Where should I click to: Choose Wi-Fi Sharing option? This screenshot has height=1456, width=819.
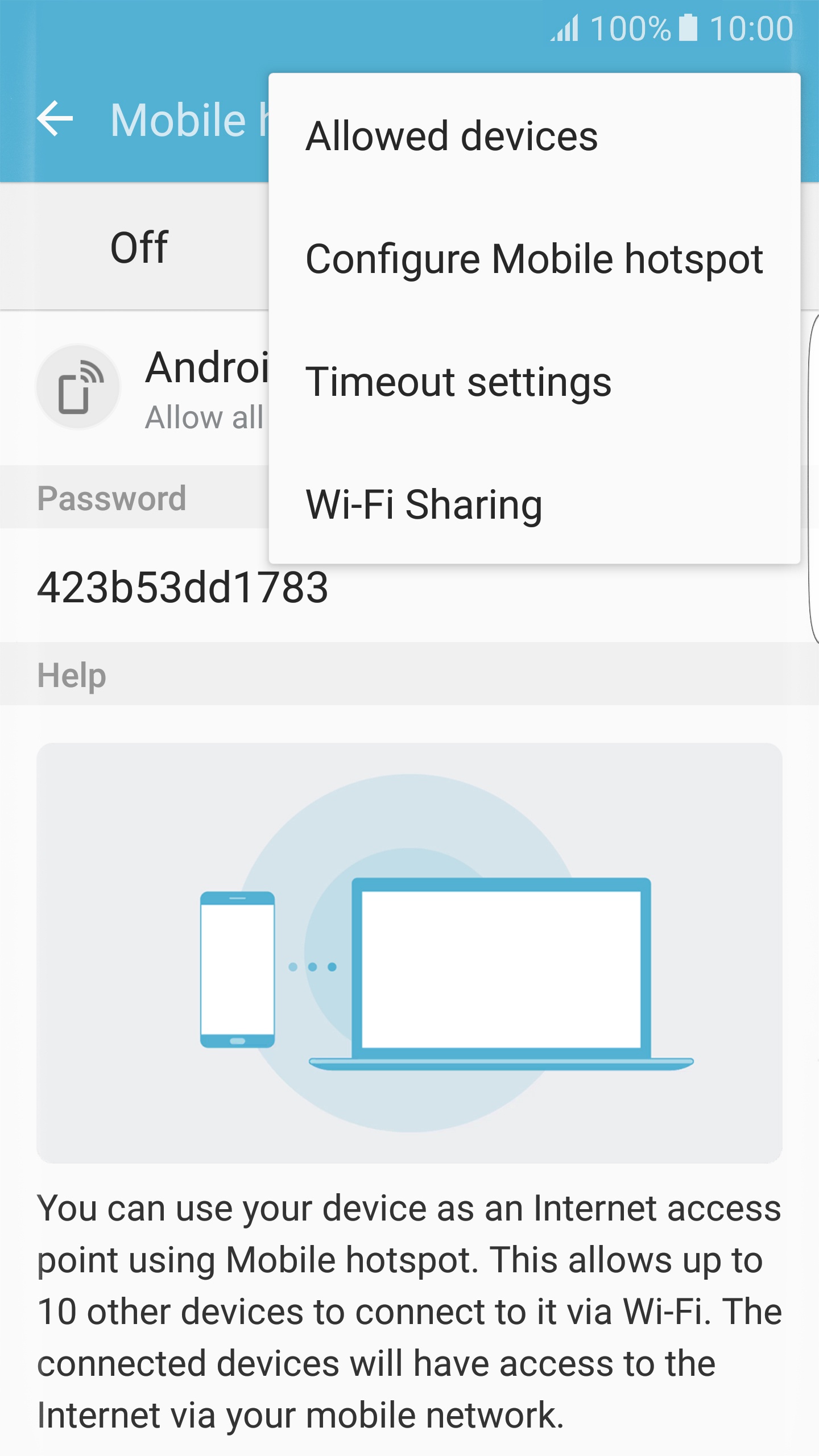pos(534,504)
